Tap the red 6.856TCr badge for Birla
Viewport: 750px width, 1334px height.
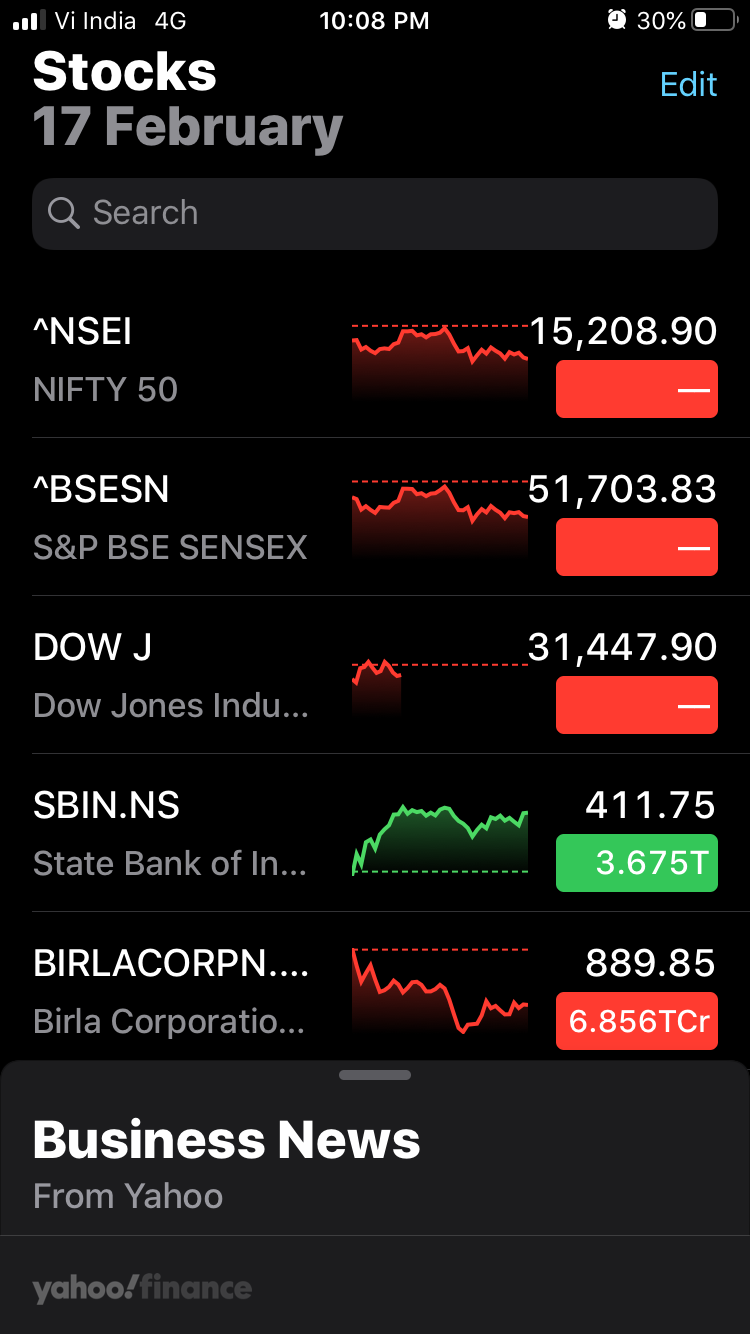tap(637, 1021)
